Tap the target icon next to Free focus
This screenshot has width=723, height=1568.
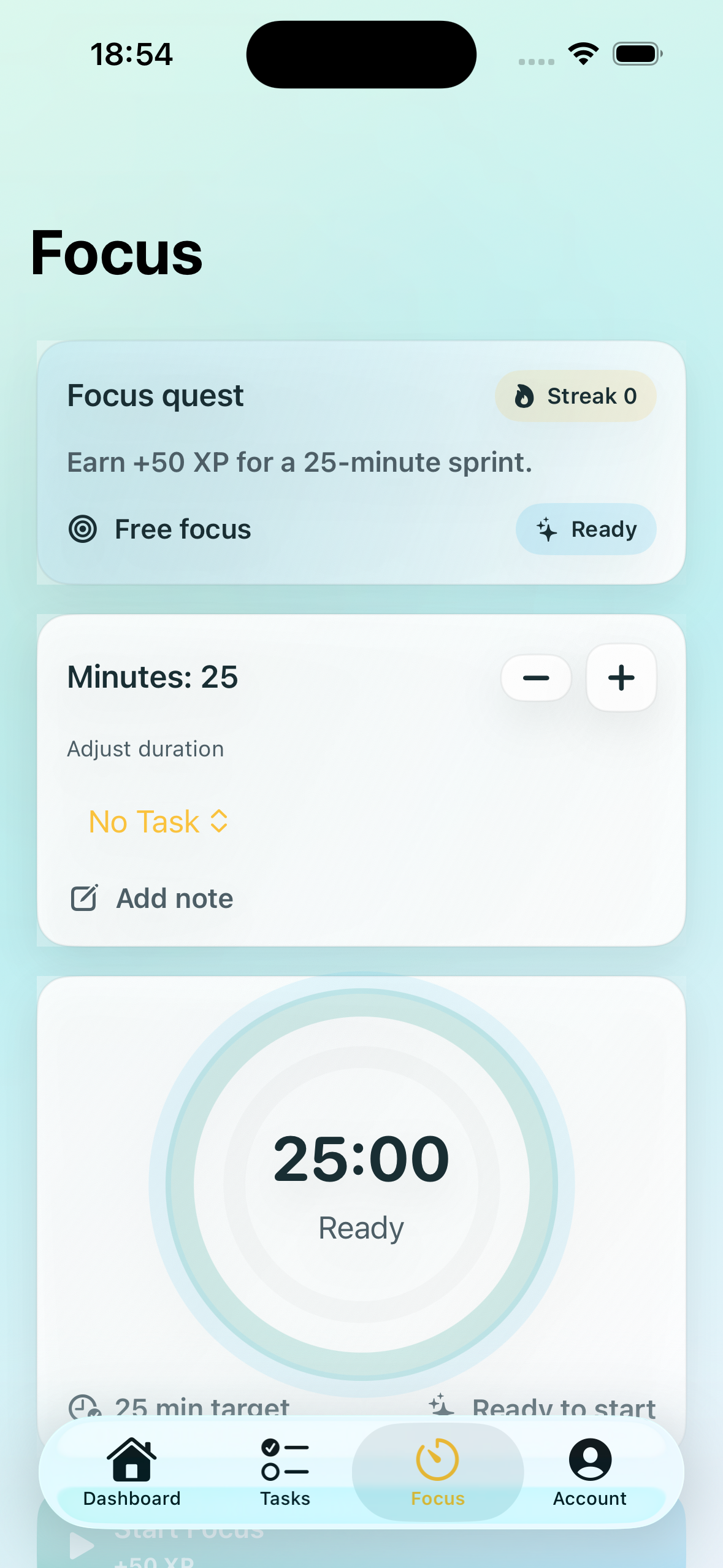[83, 529]
